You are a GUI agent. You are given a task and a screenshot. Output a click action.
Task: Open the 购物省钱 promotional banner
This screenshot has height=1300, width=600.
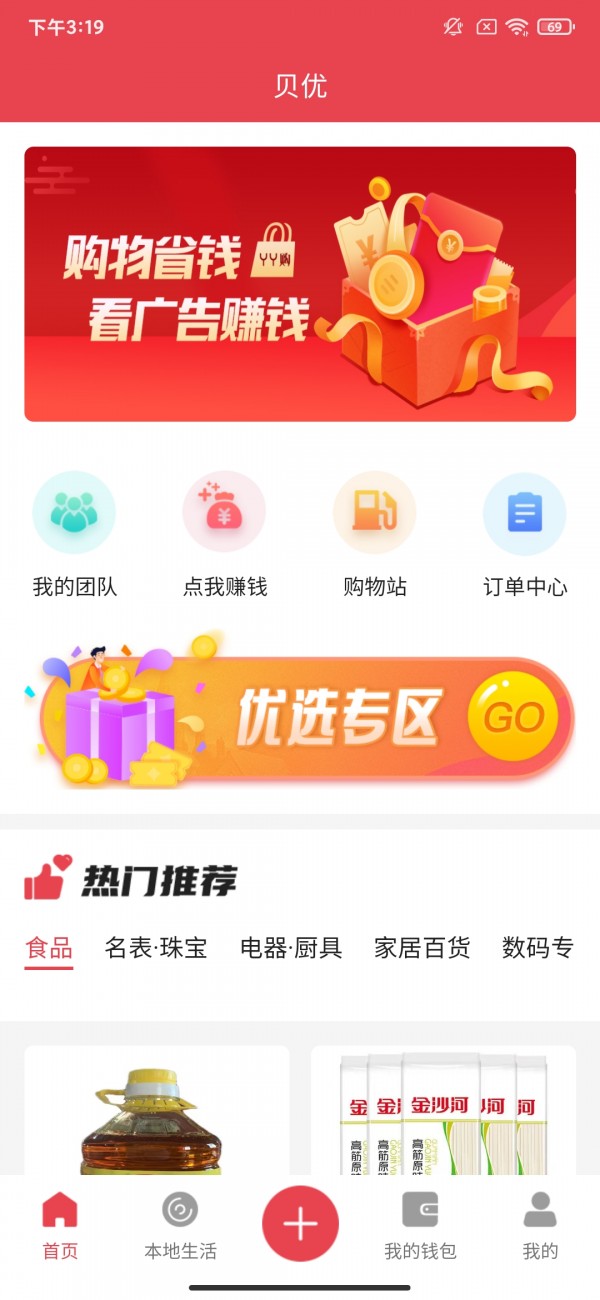[x=300, y=284]
